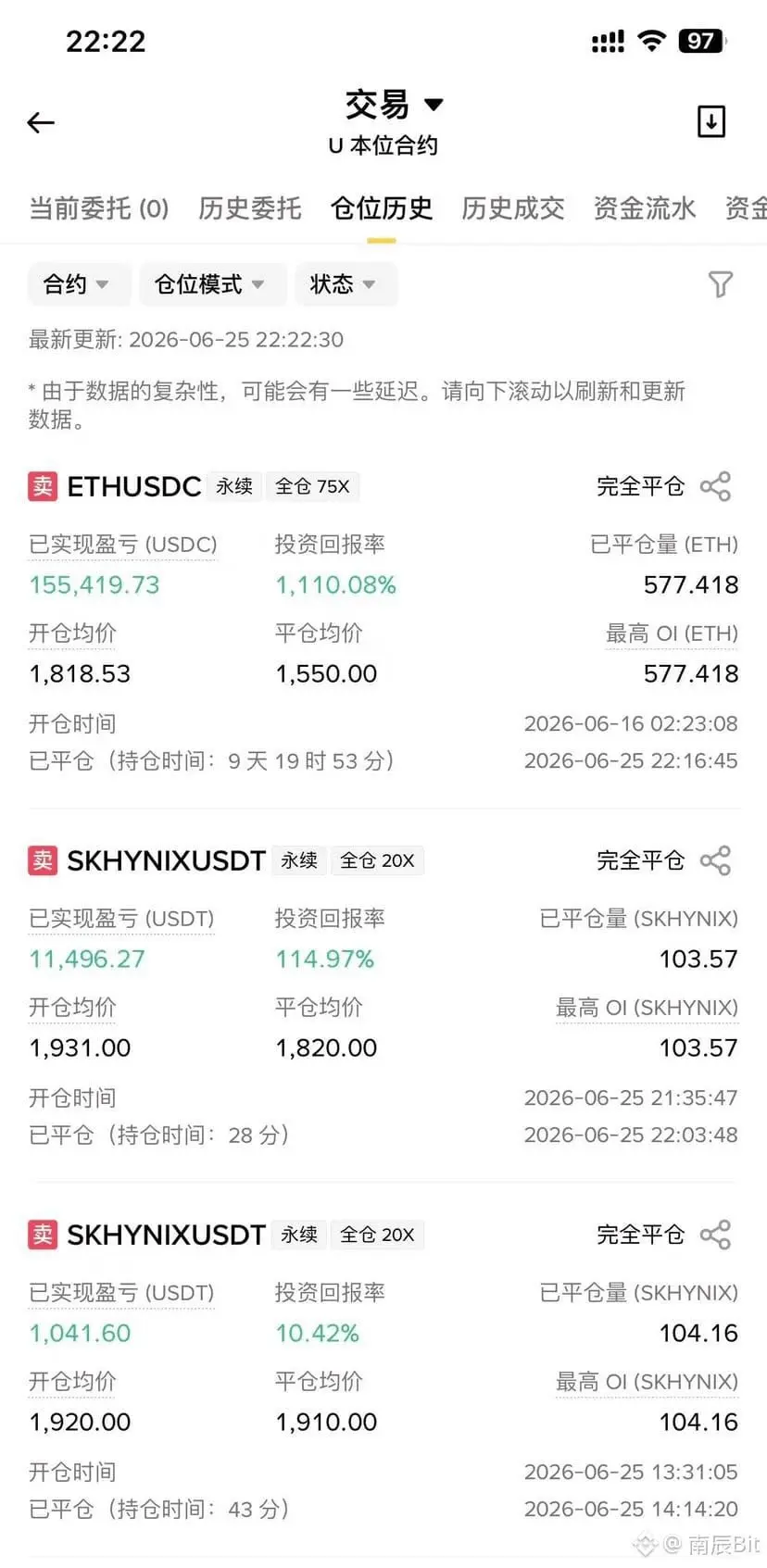
Task: Expand the 合约 filter dropdown
Action: [x=78, y=284]
